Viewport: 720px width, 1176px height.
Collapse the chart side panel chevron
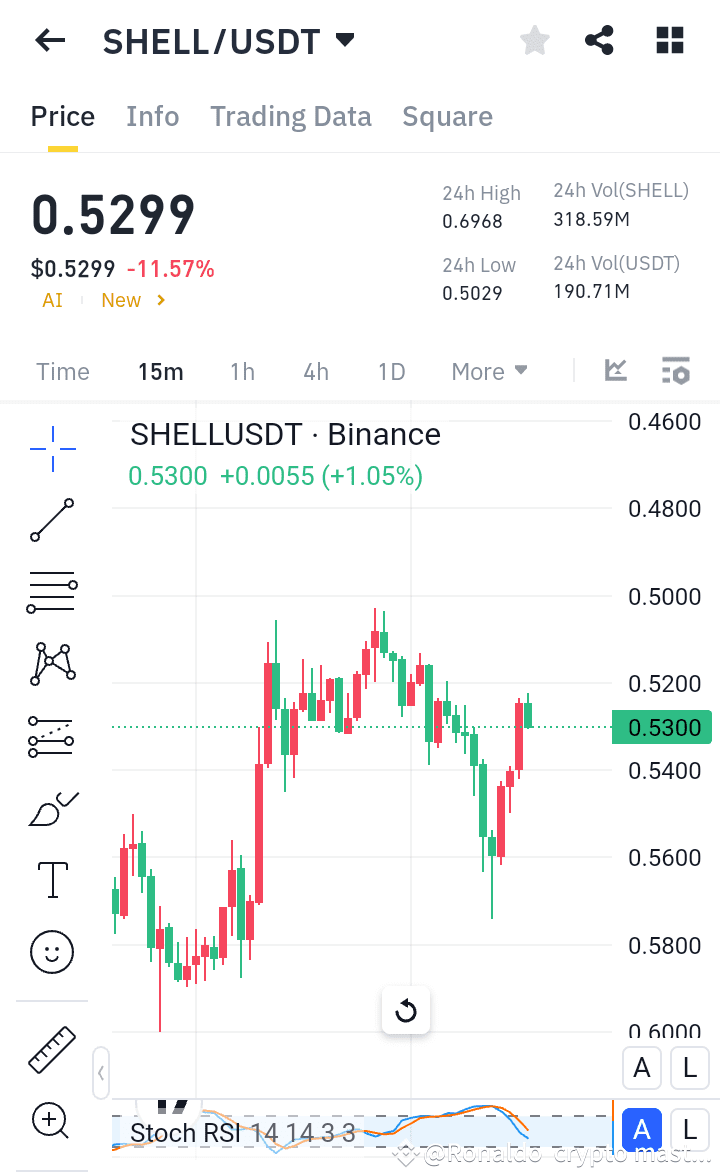[100, 1072]
